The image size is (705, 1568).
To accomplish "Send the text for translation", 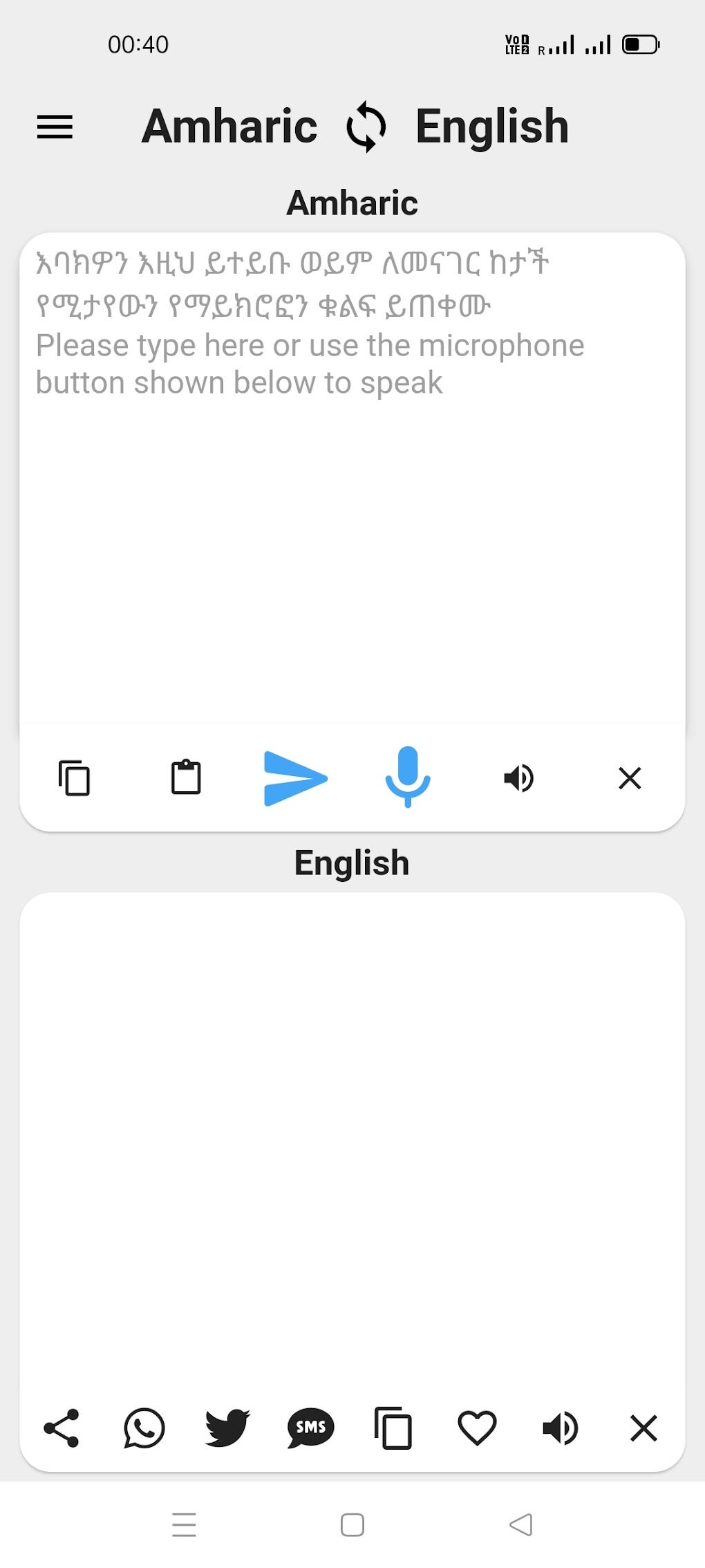I will (x=297, y=777).
